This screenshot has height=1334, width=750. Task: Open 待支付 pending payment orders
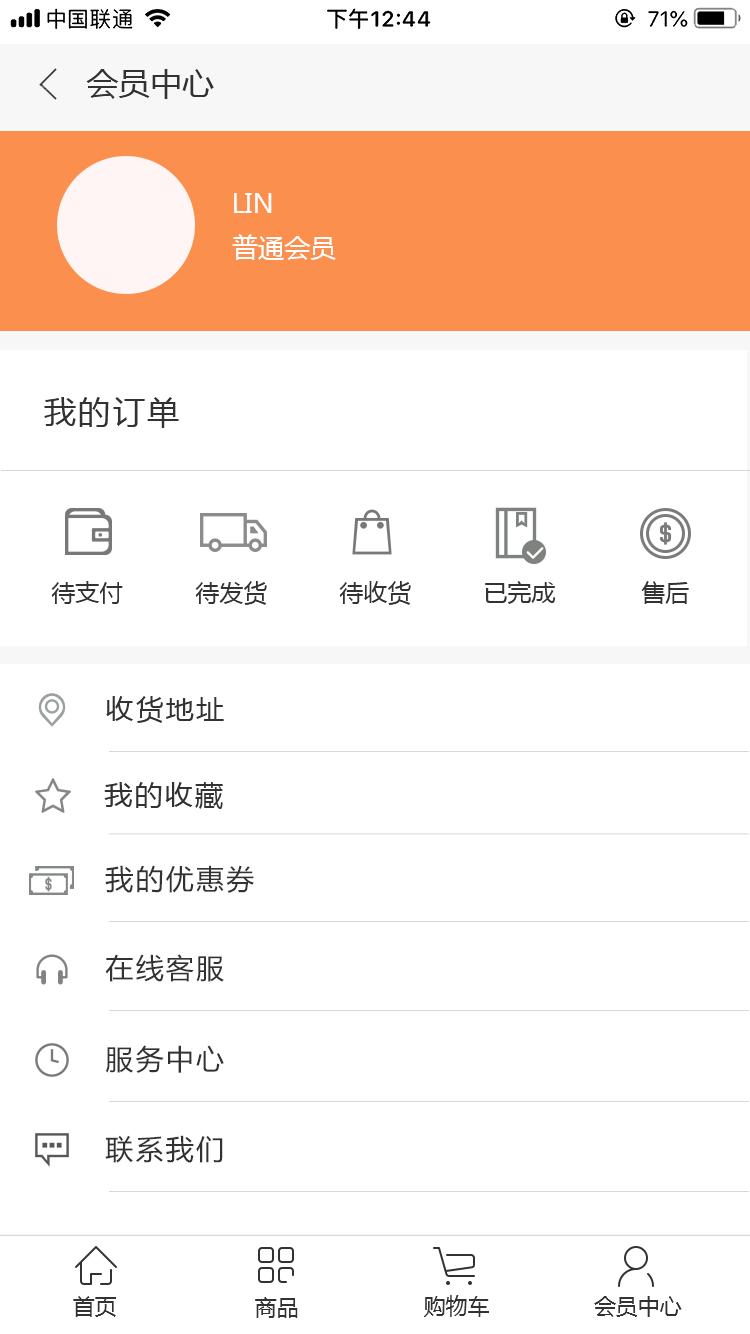tap(87, 556)
